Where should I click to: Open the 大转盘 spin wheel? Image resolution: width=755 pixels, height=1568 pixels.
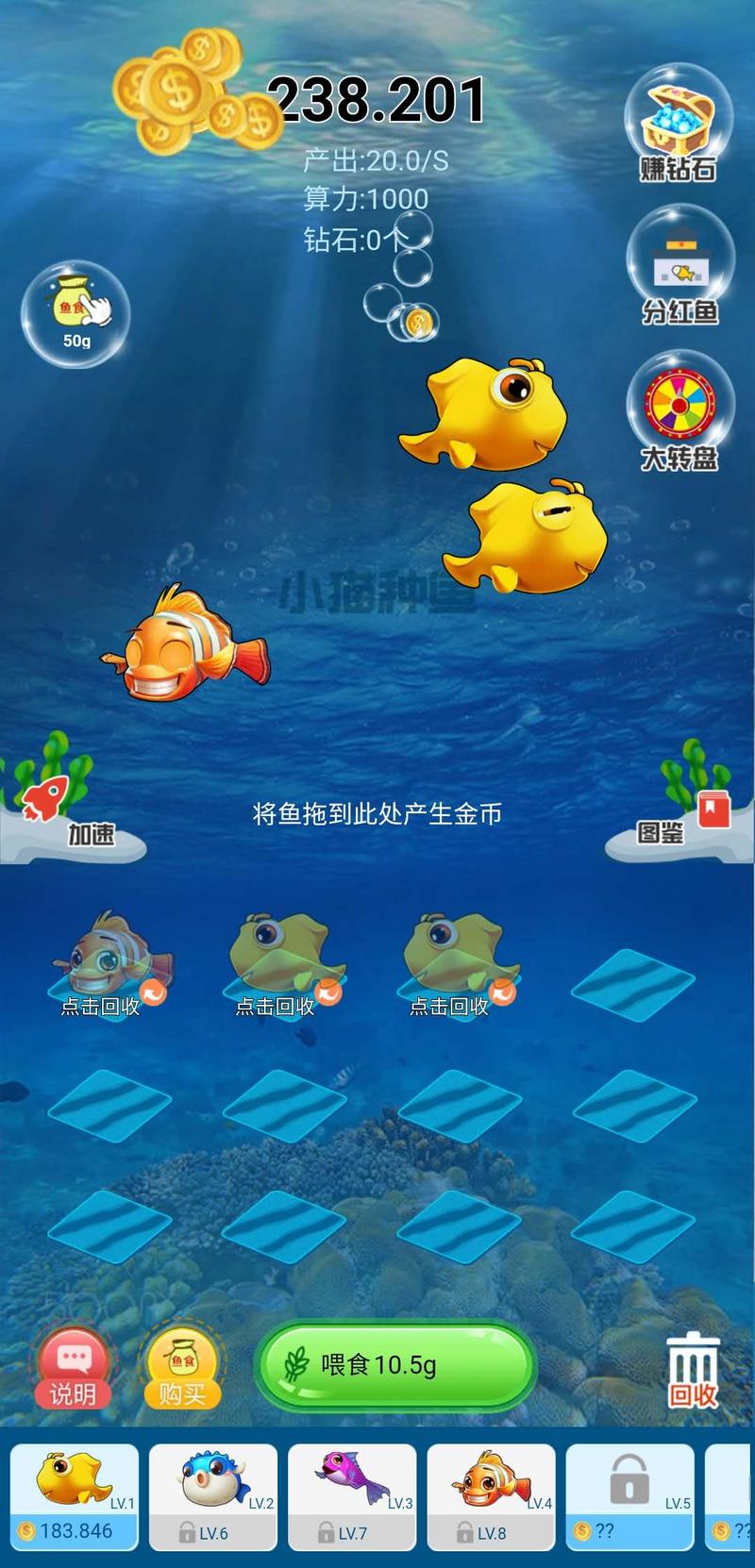(x=679, y=410)
